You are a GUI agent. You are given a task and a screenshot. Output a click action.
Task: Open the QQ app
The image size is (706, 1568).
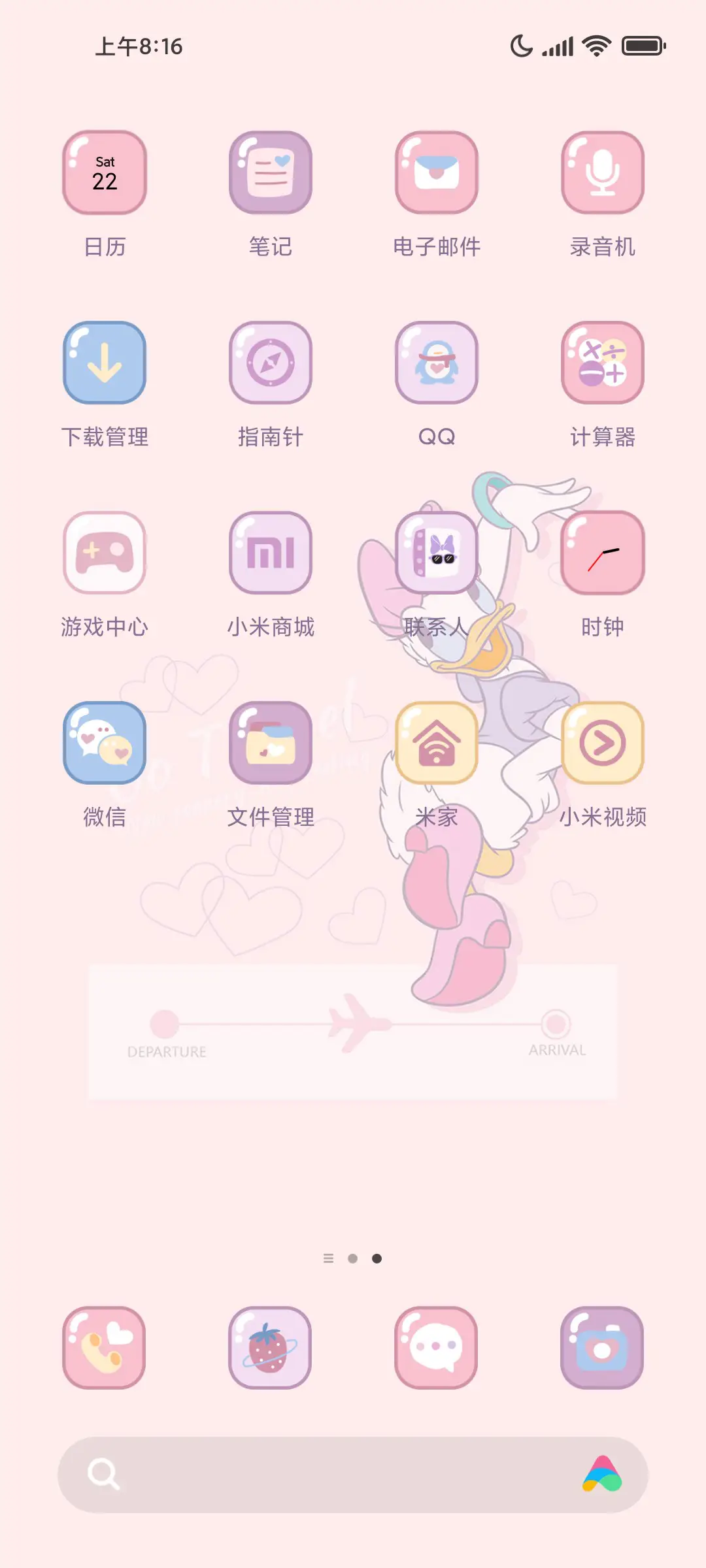click(437, 364)
